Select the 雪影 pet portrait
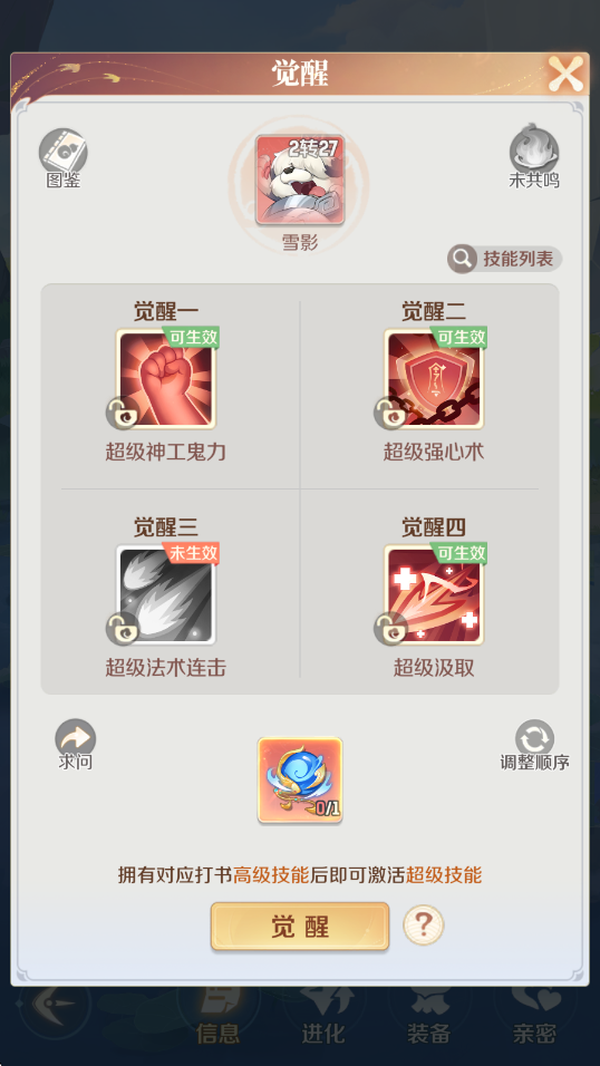Screen dimensions: 600x1066 pos(300,180)
